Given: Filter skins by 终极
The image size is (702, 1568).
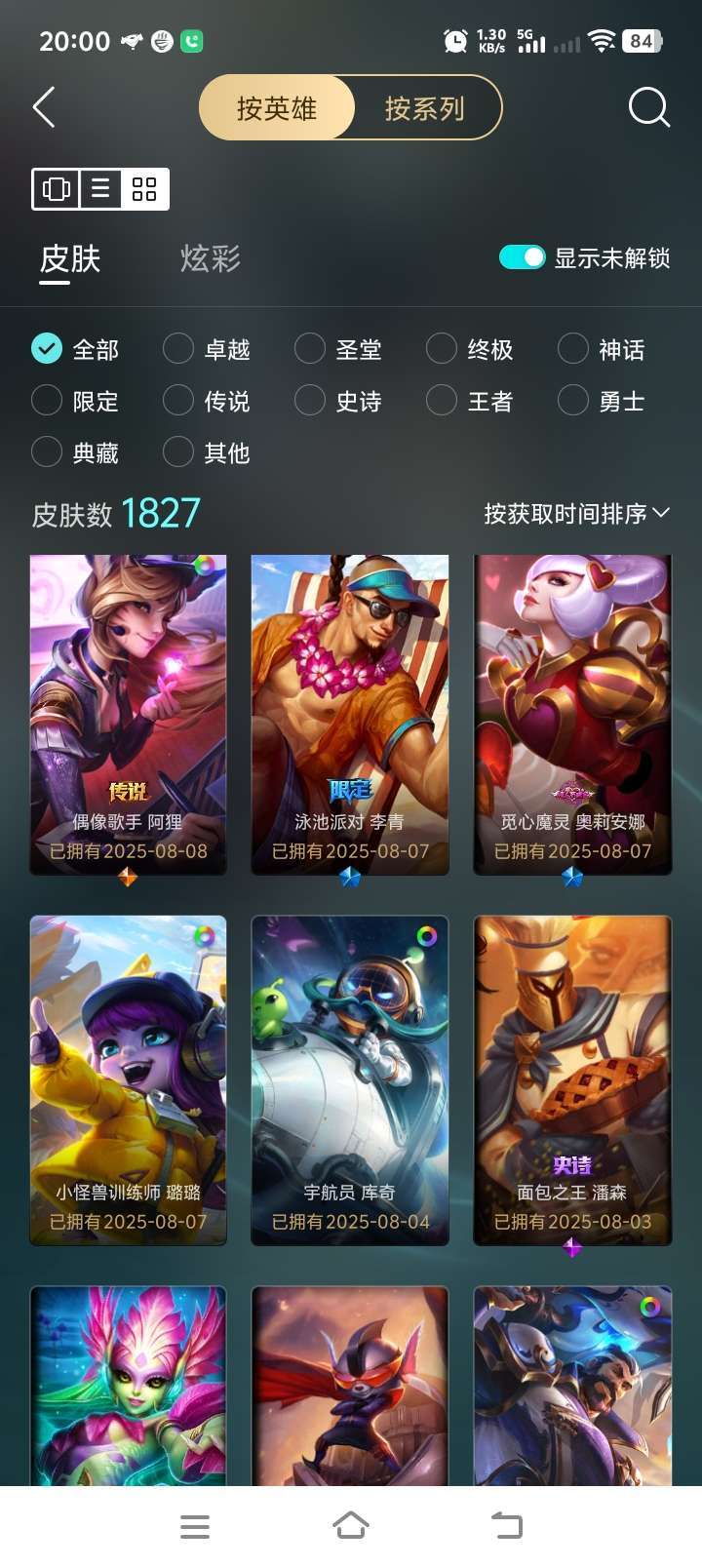Looking at the screenshot, I should [x=470, y=349].
